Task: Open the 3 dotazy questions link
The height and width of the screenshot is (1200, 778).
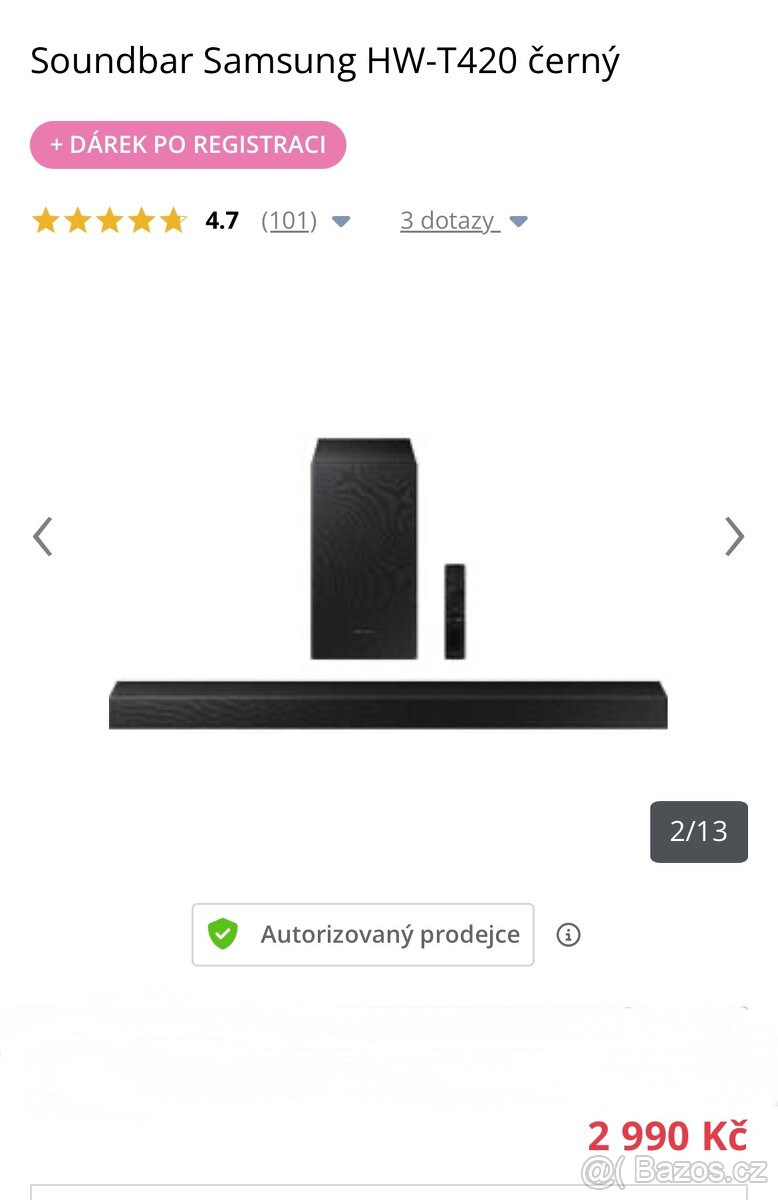Action: [446, 220]
